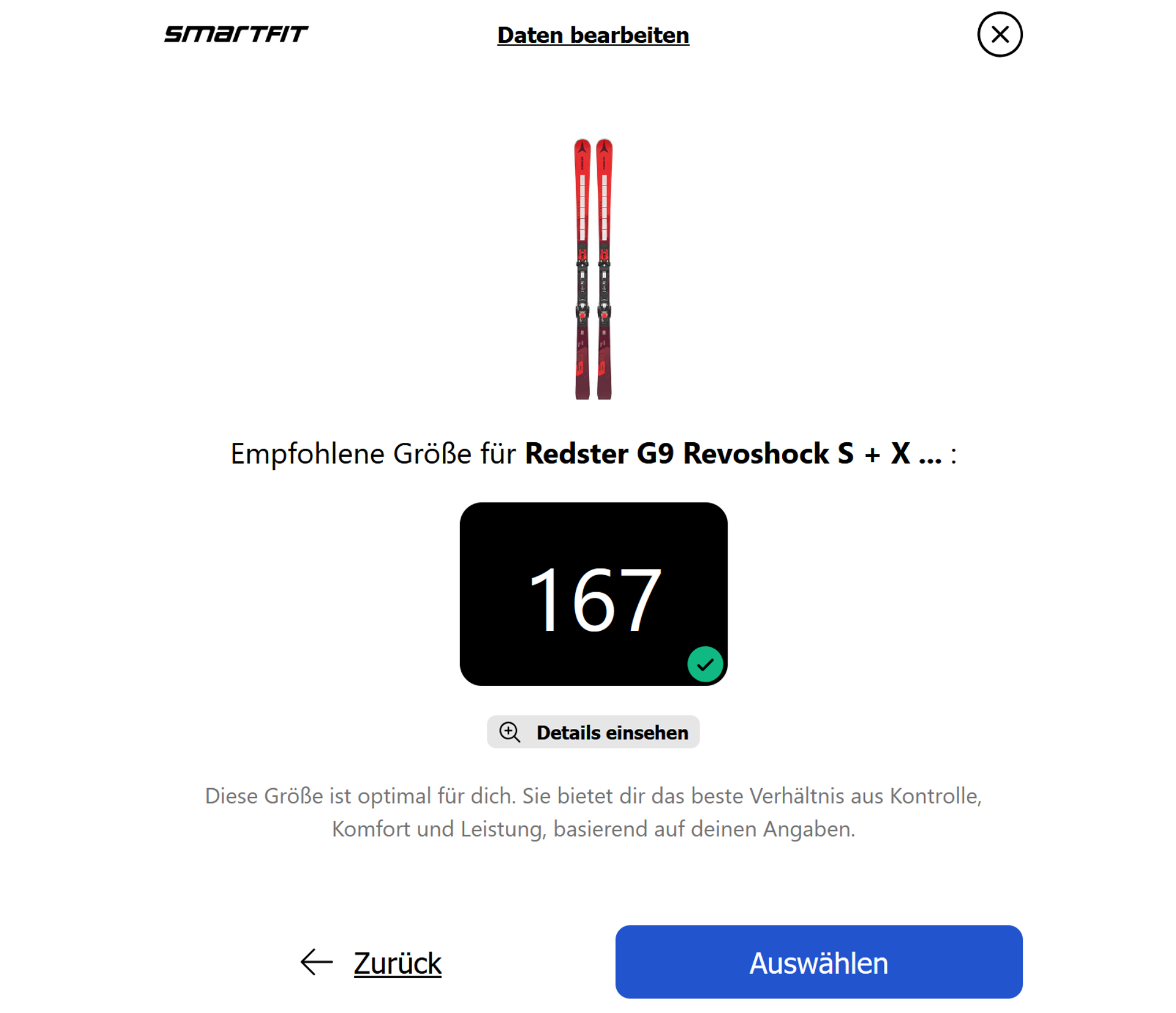Viewport: 1176px width, 1013px height.
Task: Confirm size with the Auswählen button
Action: (x=818, y=962)
